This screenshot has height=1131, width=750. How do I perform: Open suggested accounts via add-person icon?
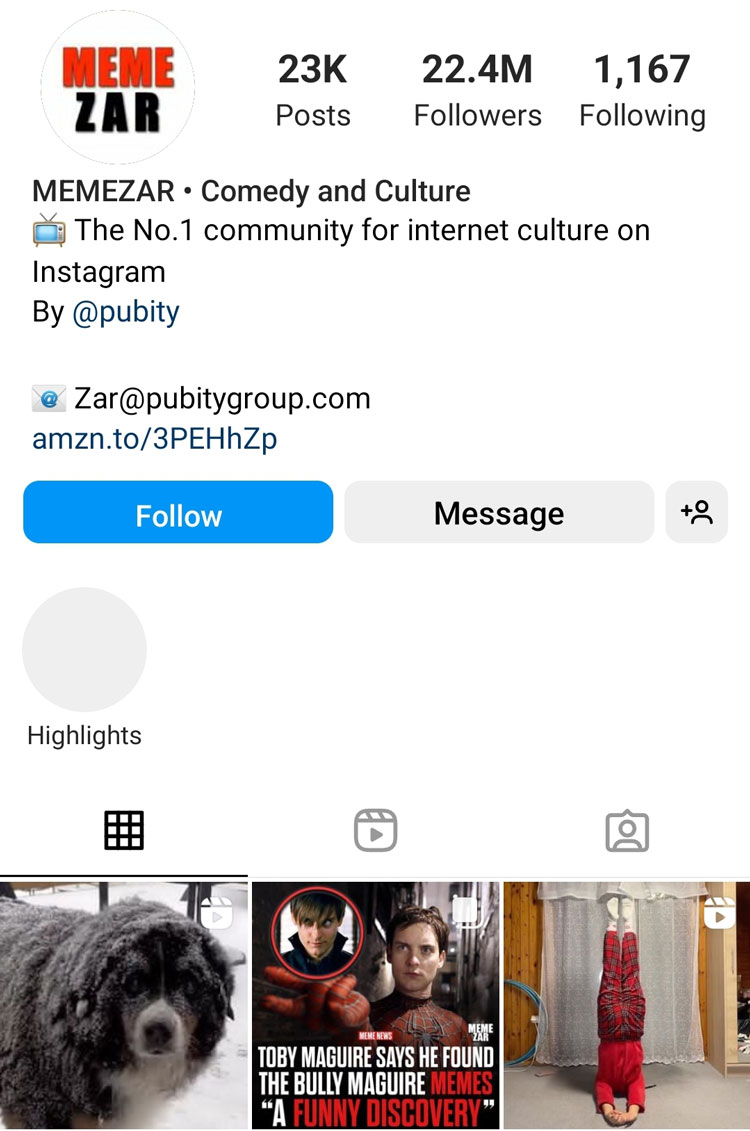pos(696,513)
